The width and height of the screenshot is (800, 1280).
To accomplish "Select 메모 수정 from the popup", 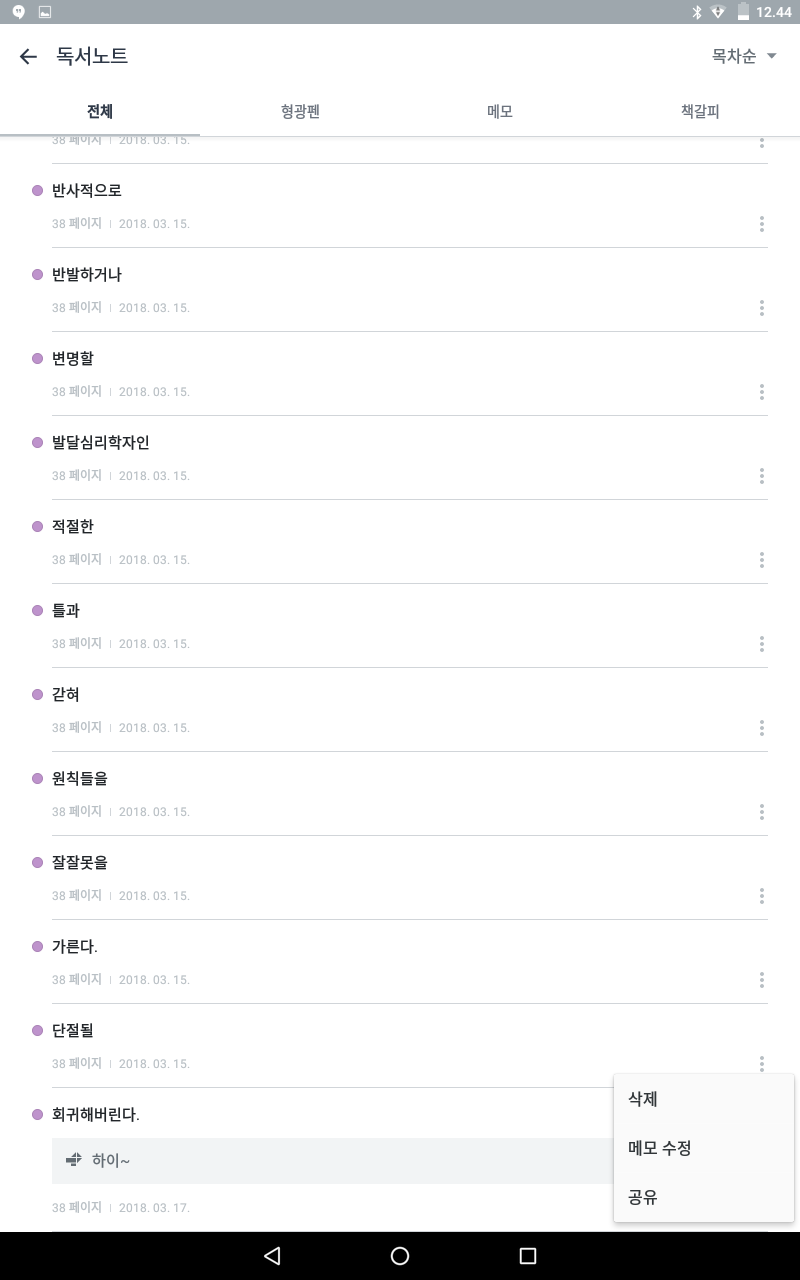I will 660,1148.
